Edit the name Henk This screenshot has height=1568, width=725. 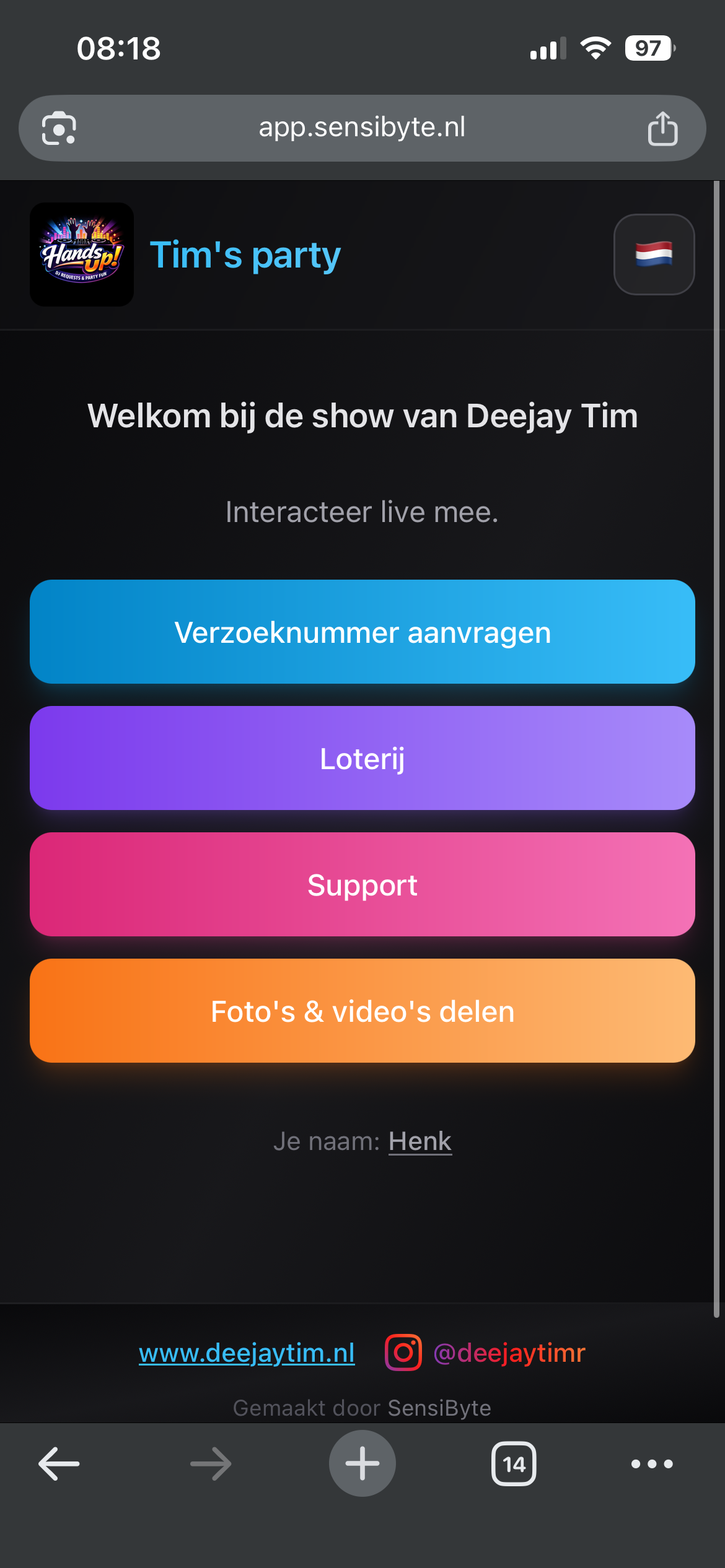click(x=420, y=1140)
